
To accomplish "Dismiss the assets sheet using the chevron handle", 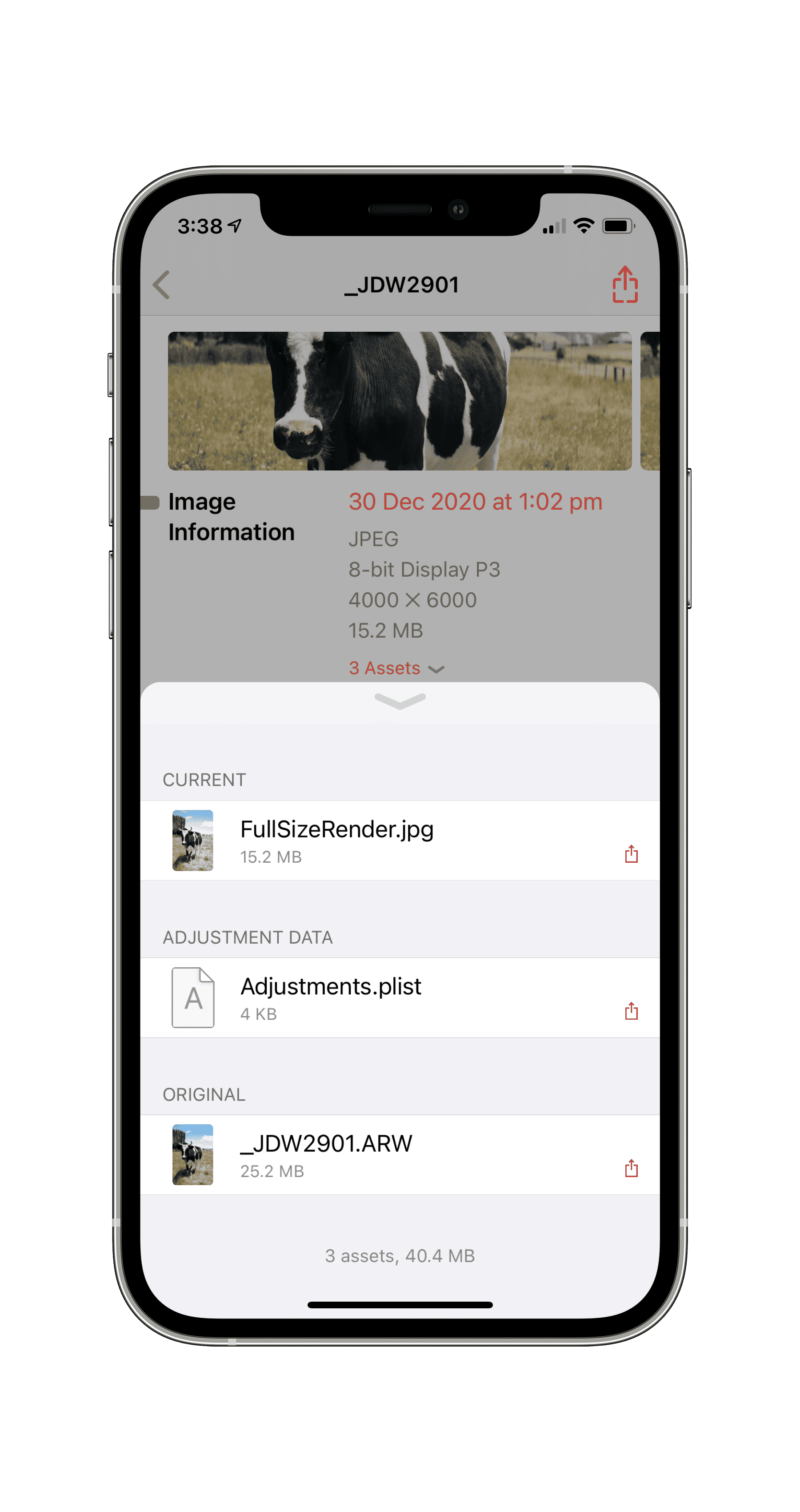I will [400, 700].
